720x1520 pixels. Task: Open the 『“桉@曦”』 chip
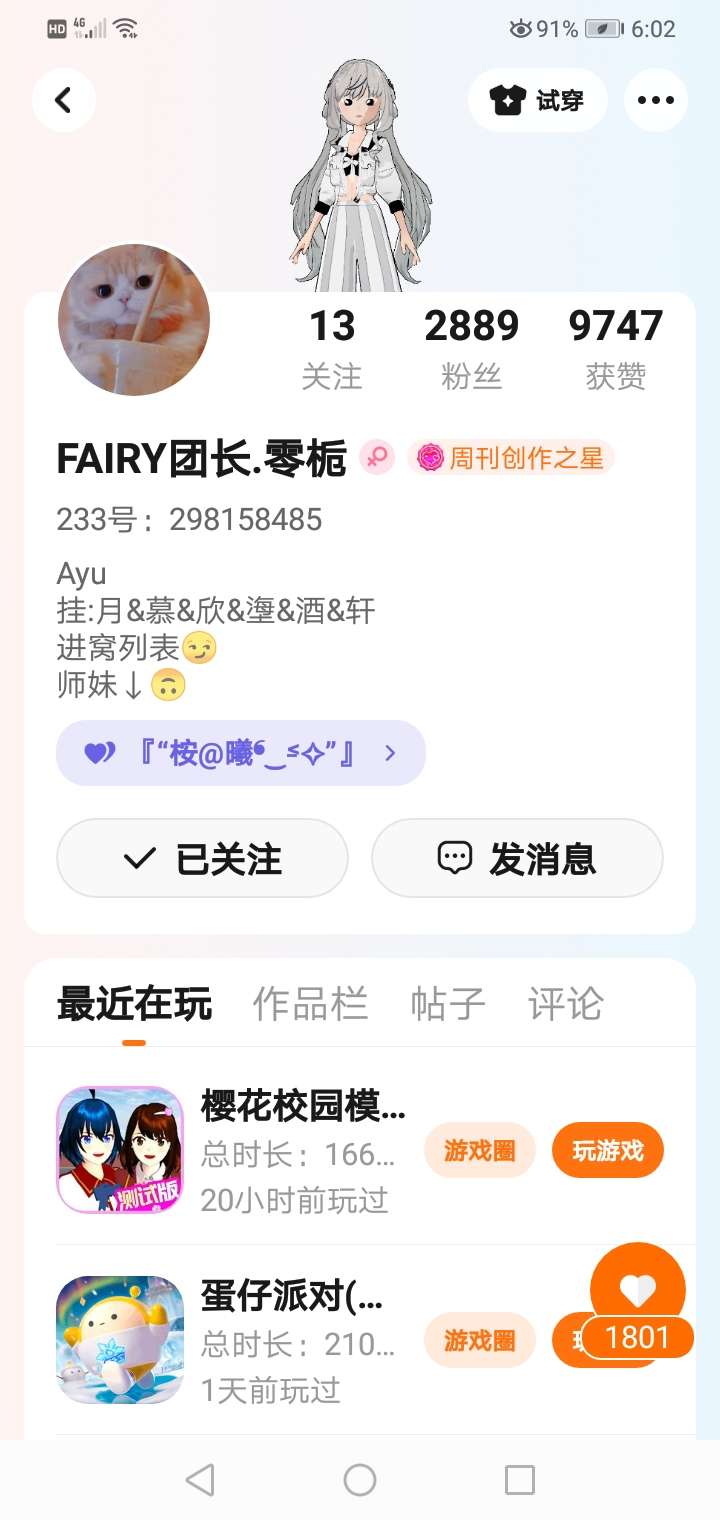241,753
